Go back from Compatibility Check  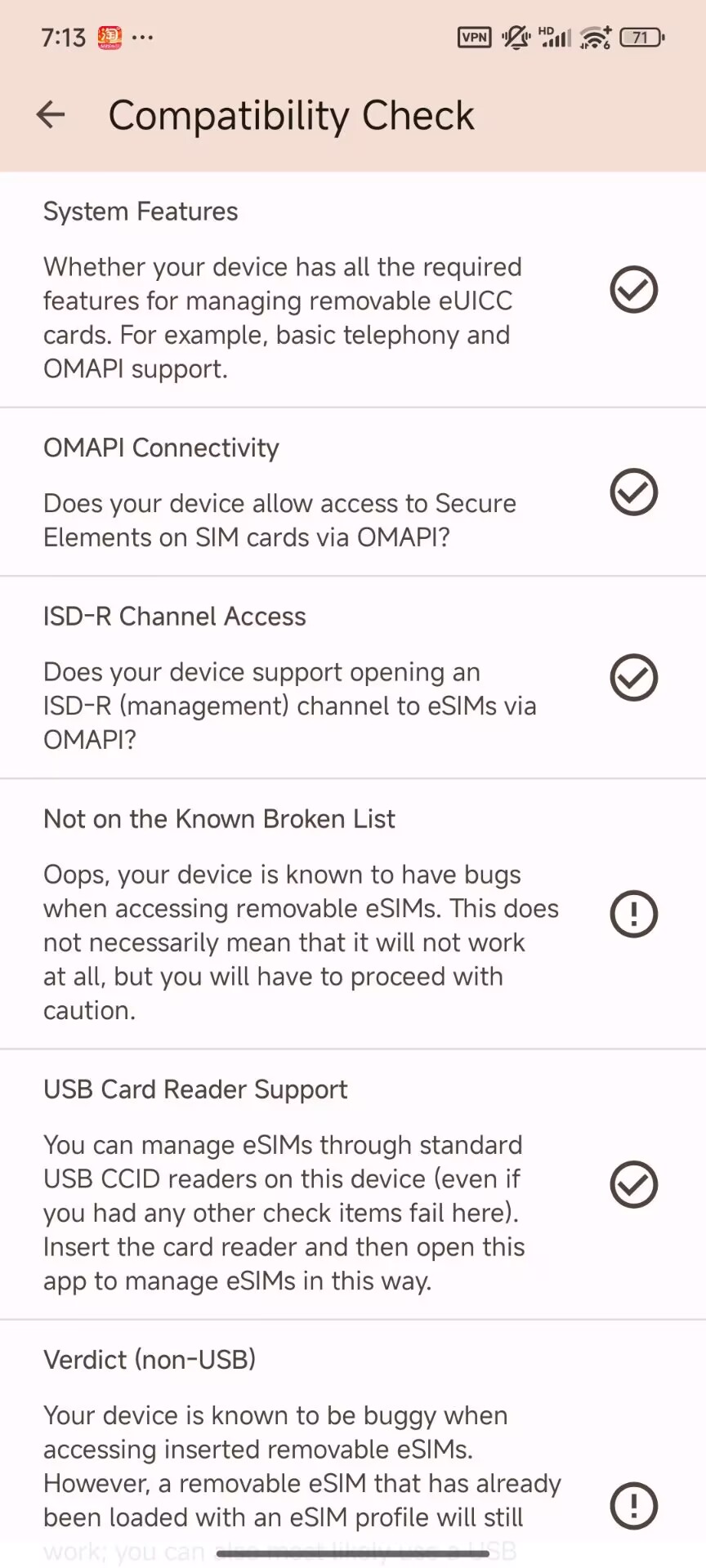coord(51,114)
